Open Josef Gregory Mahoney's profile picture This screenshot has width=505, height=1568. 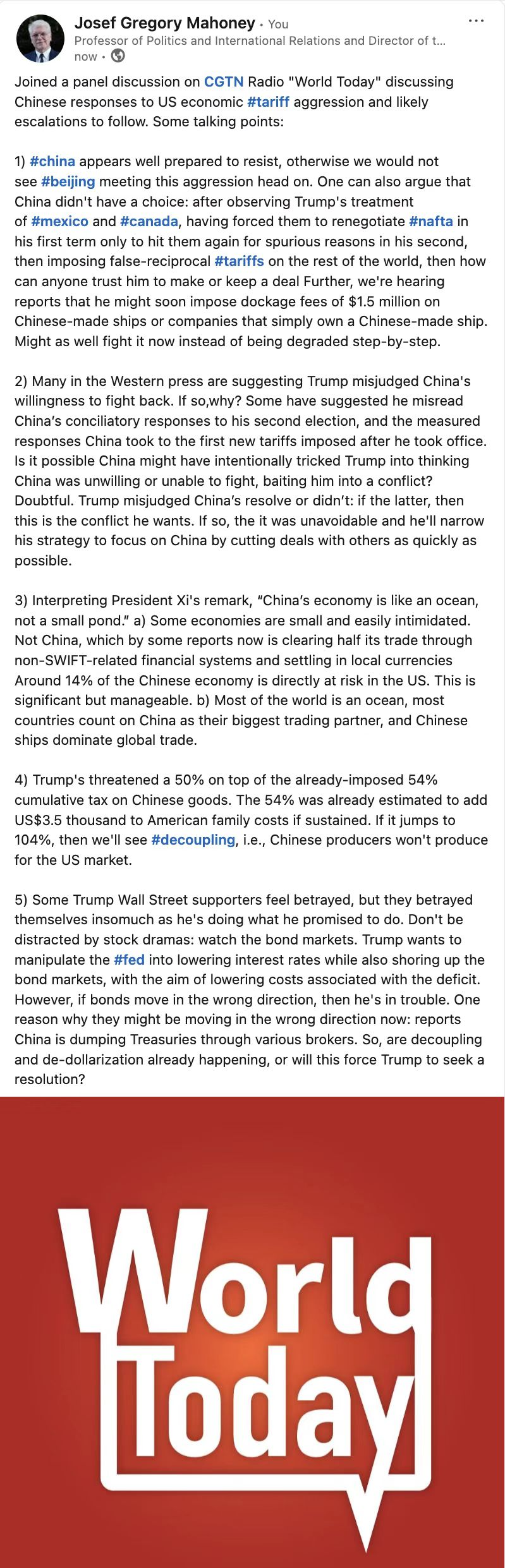40,39
